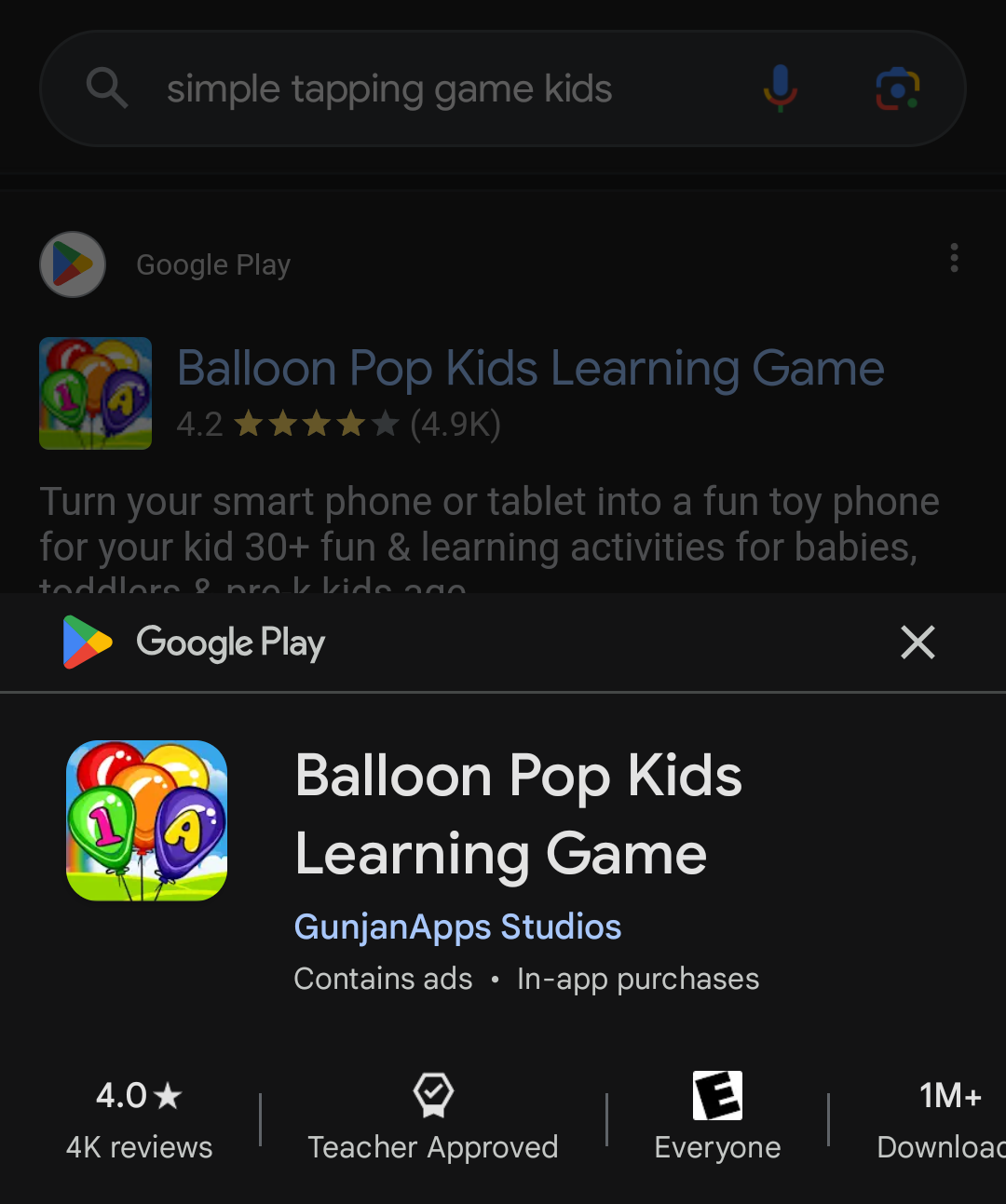Tap the Teacher Approved badge

click(x=433, y=1119)
